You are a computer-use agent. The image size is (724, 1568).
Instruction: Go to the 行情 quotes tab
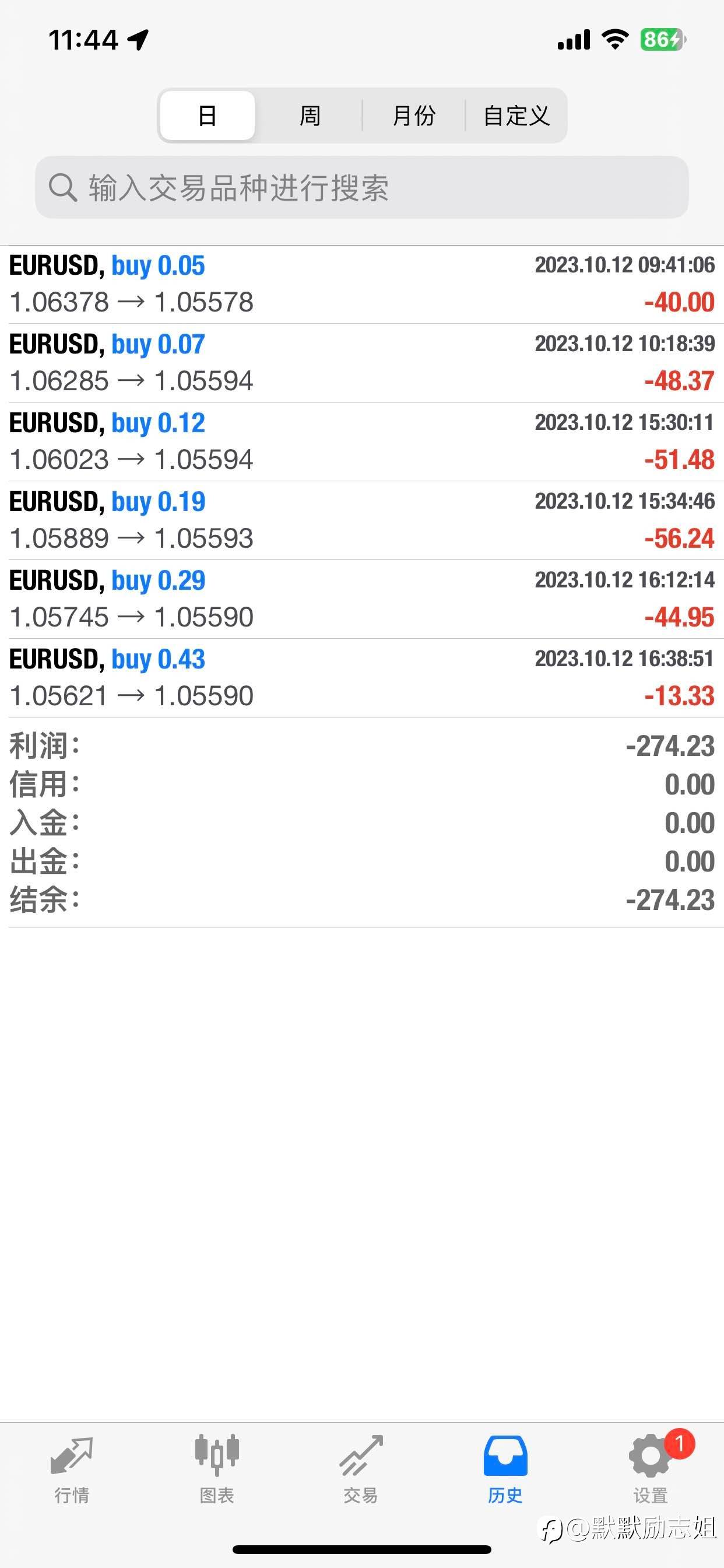72,1468
